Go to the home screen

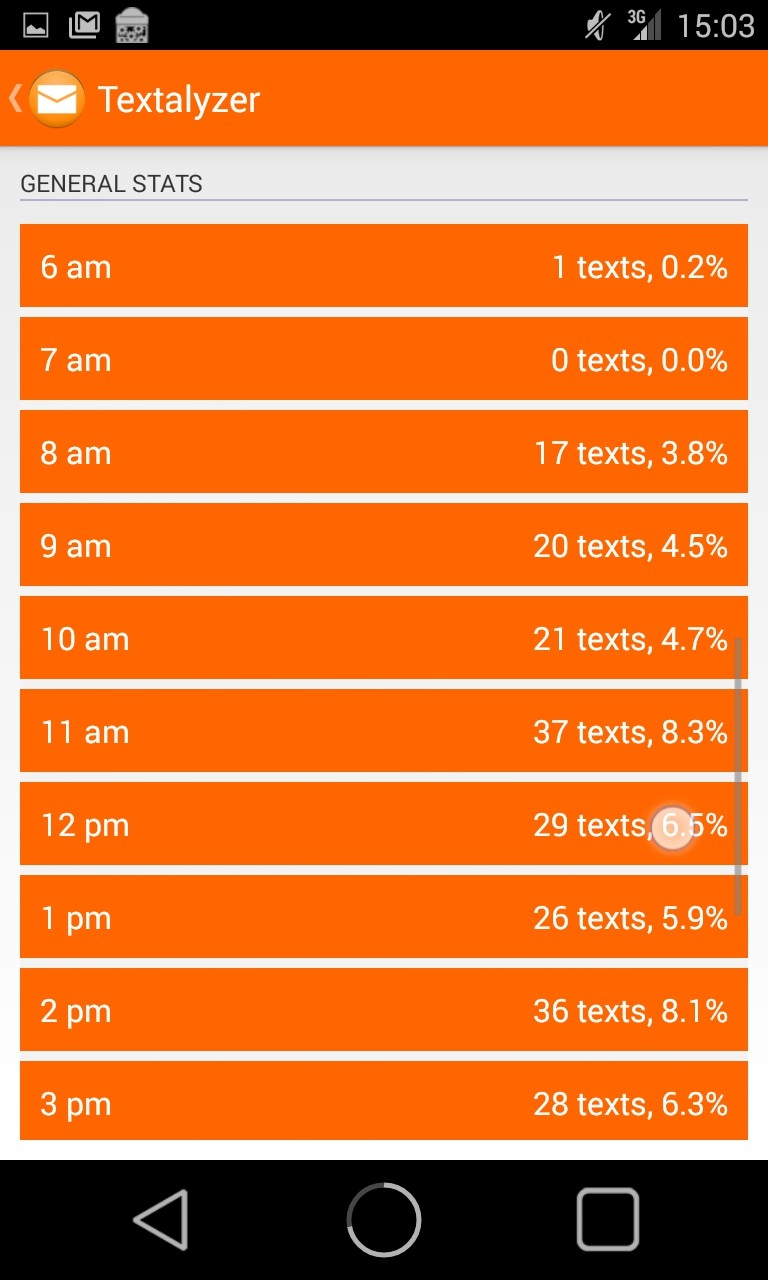(384, 1220)
